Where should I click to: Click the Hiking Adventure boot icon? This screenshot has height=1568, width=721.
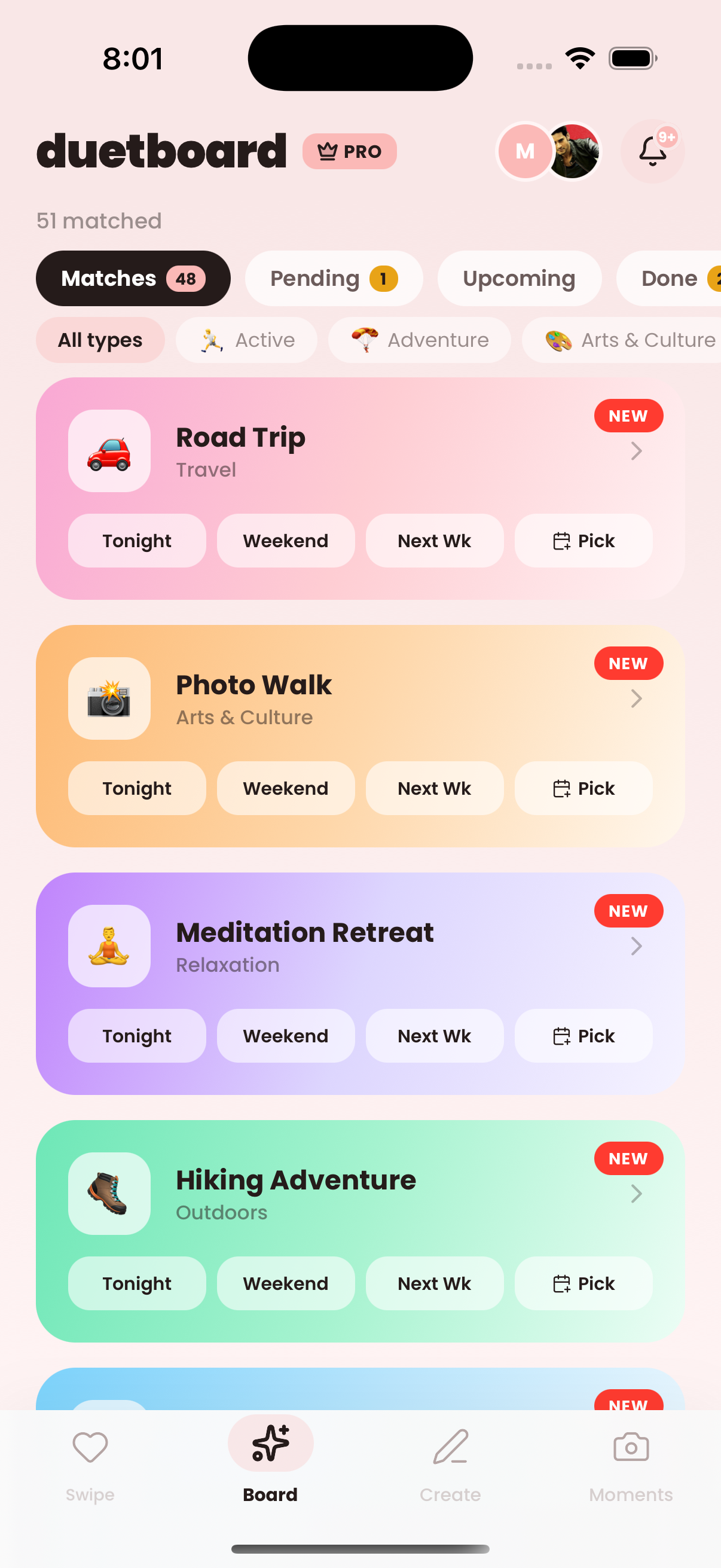pyautogui.click(x=109, y=1194)
